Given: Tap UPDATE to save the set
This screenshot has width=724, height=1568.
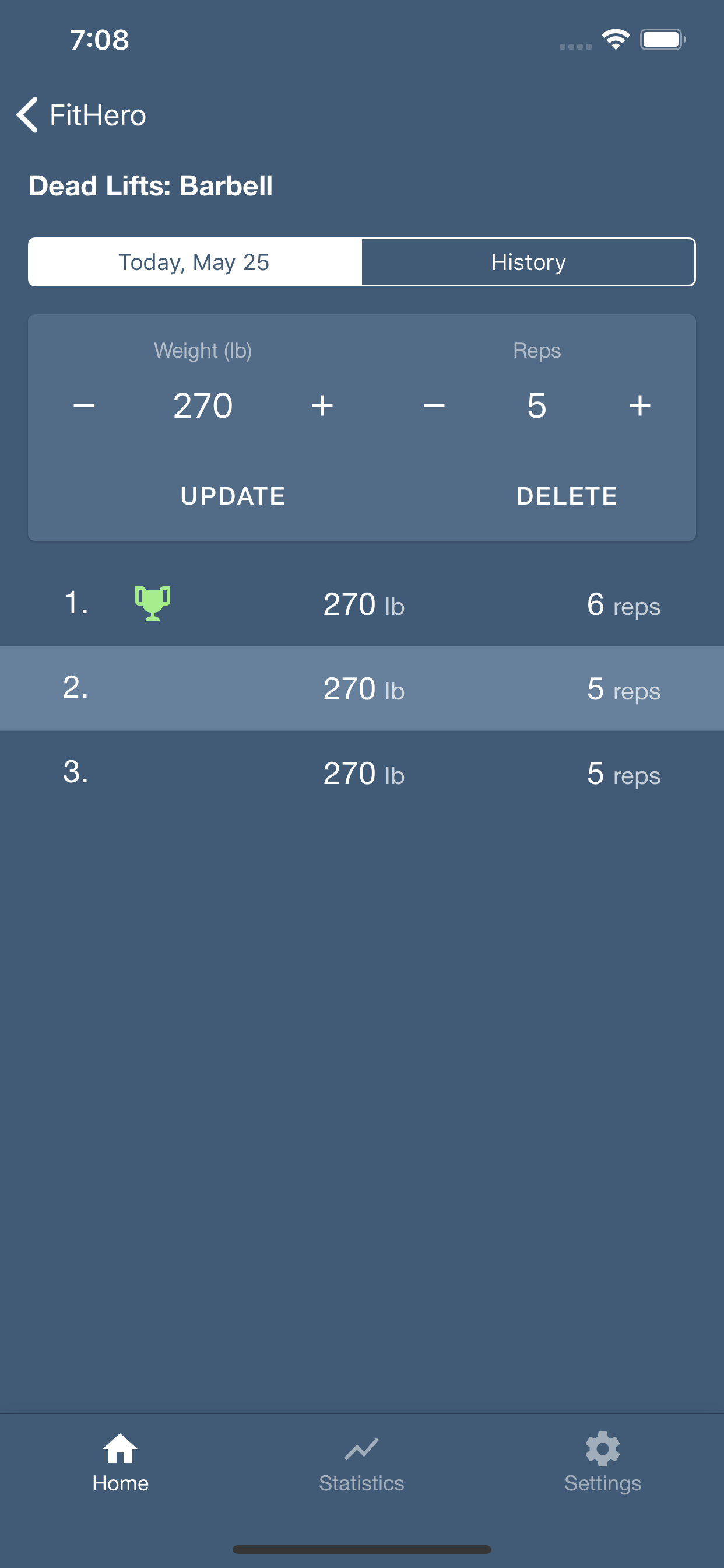Looking at the screenshot, I should tap(233, 495).
